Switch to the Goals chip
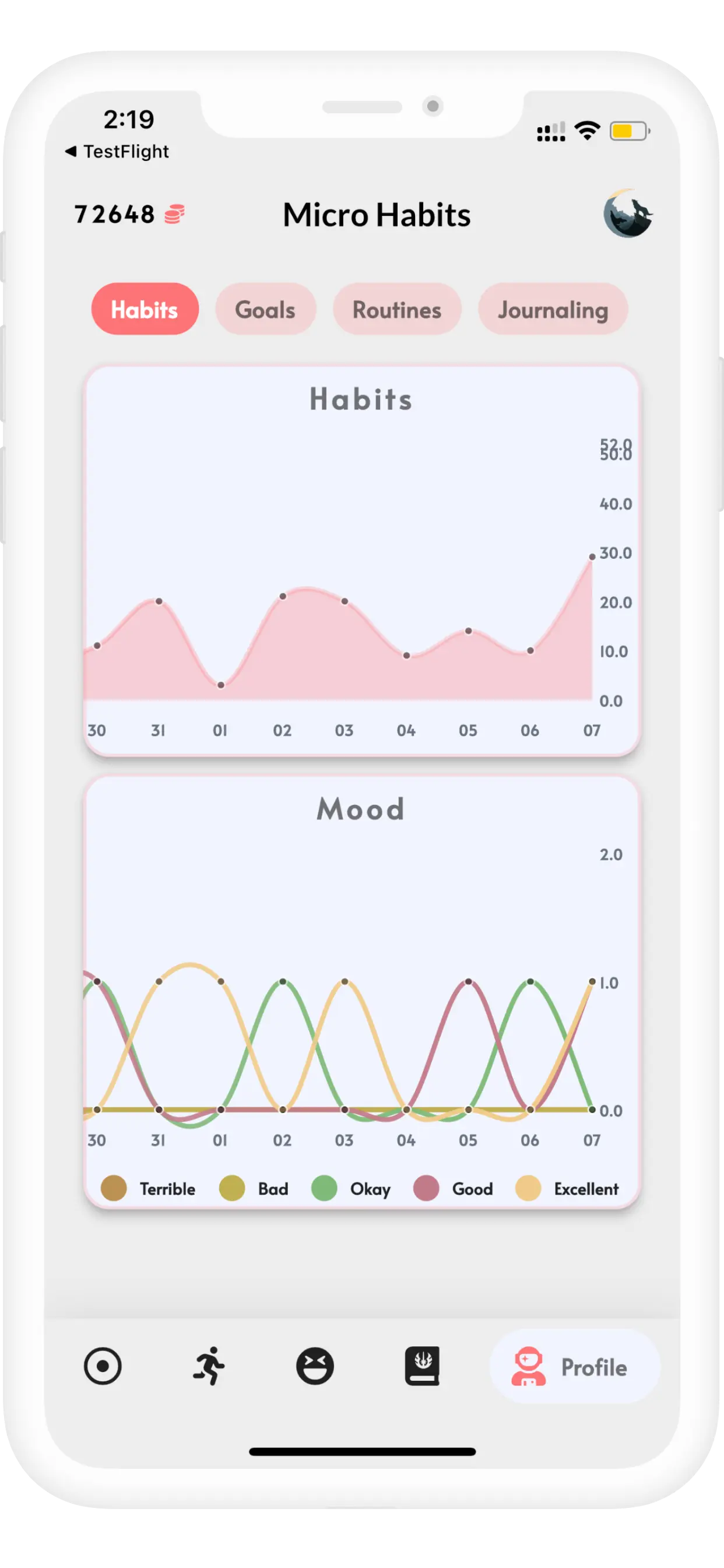 pos(265,309)
